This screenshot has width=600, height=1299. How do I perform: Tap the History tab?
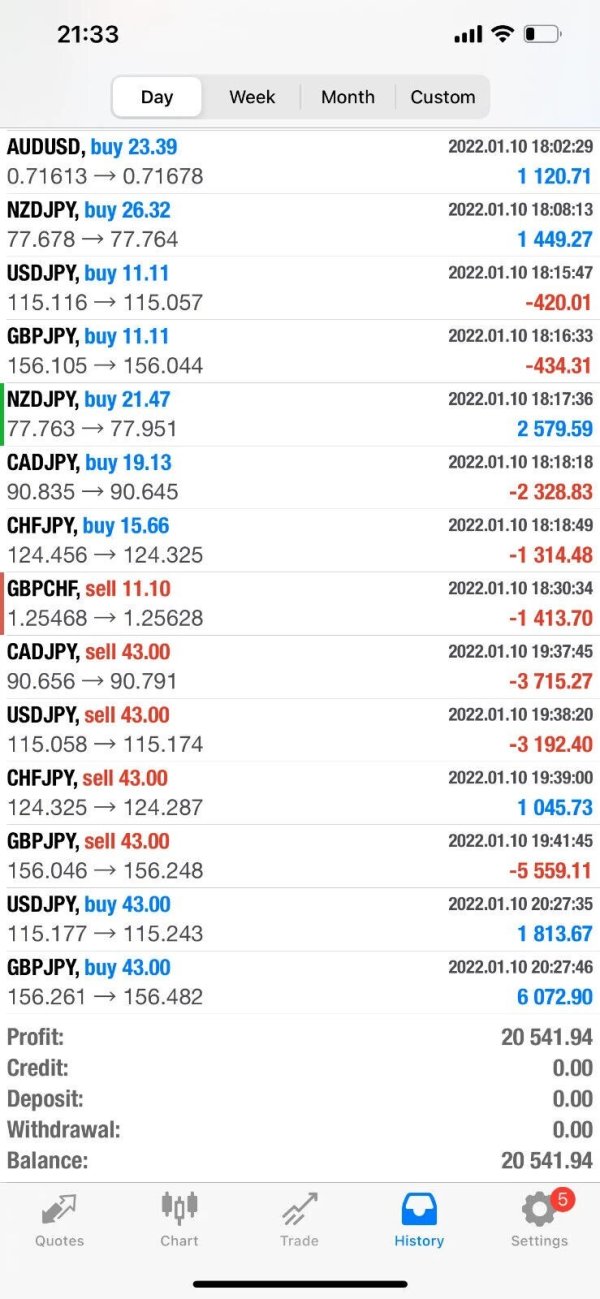coord(419,1219)
